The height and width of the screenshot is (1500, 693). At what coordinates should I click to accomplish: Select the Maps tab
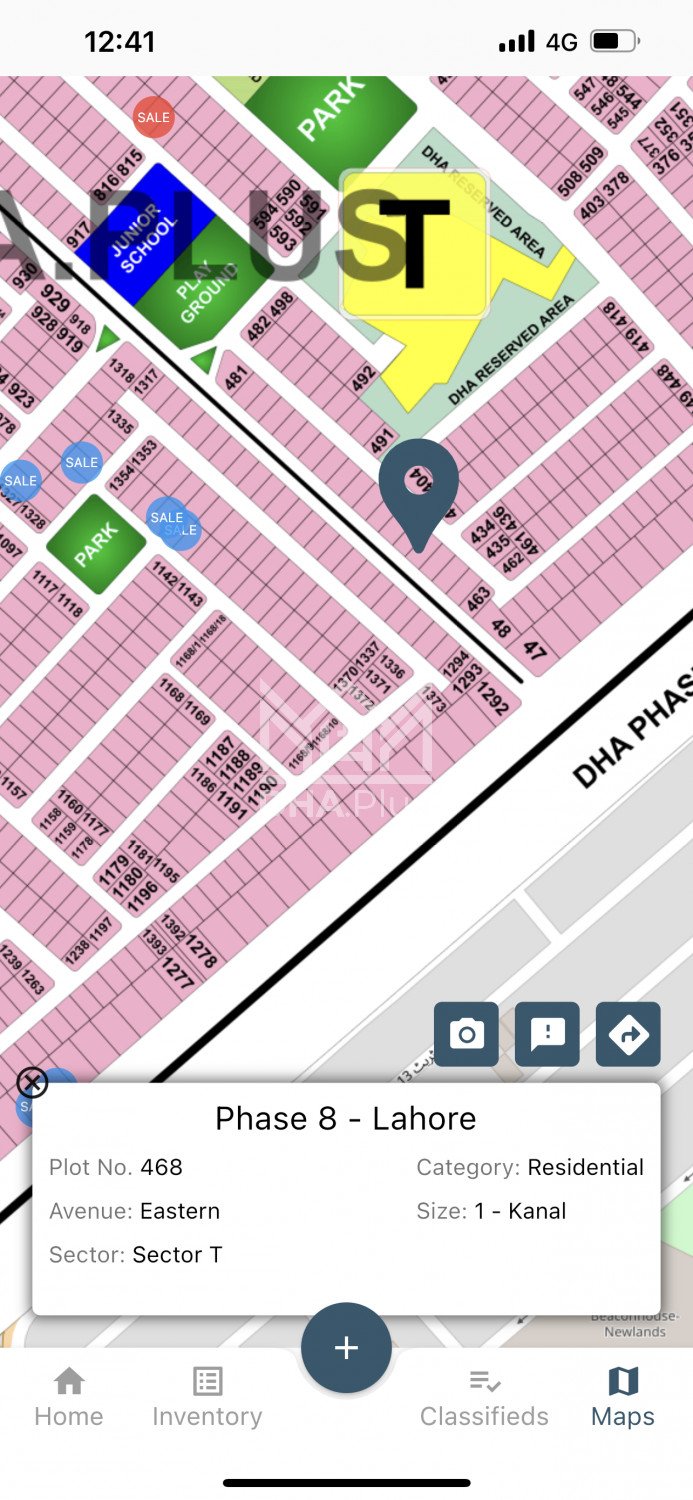click(x=622, y=1397)
